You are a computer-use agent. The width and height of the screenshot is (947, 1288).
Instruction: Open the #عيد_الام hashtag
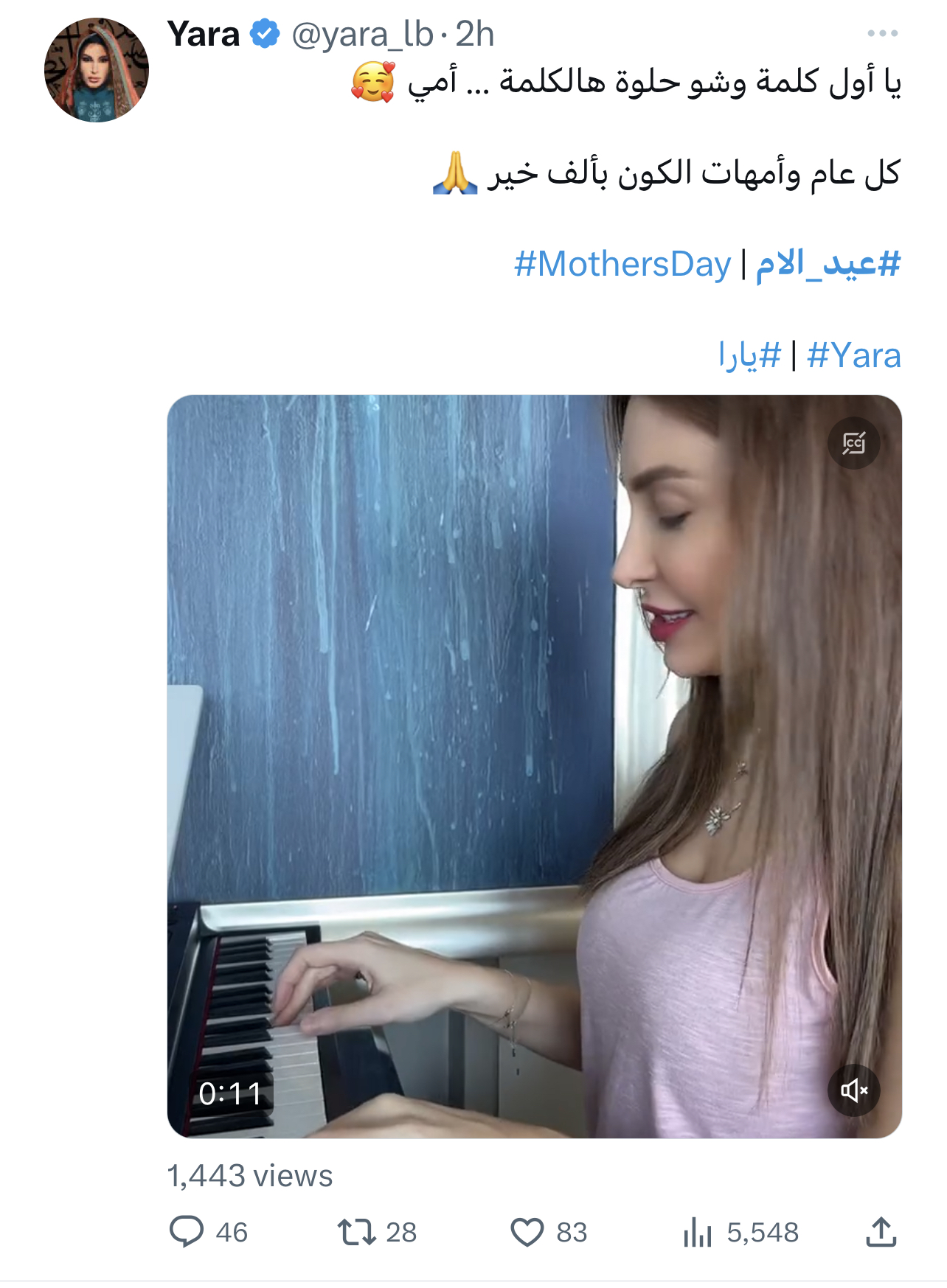[828, 264]
